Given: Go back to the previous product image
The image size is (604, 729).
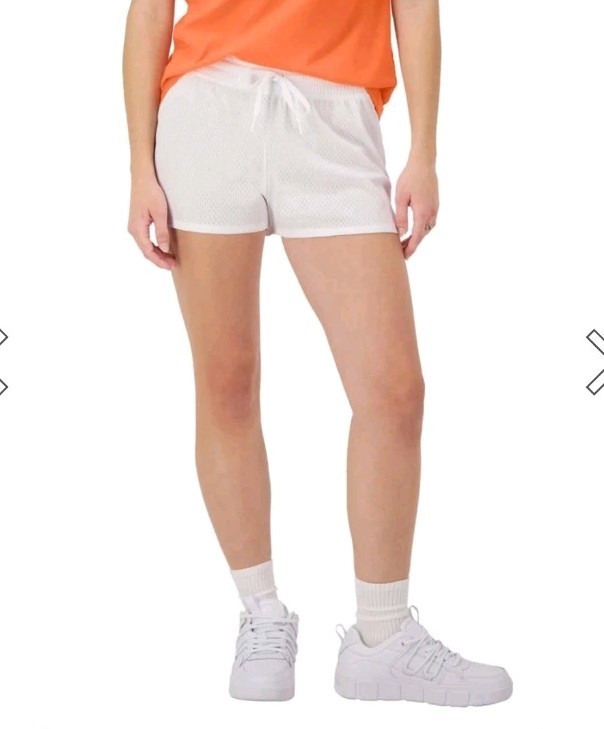Looking at the screenshot, I should pos(4,361).
